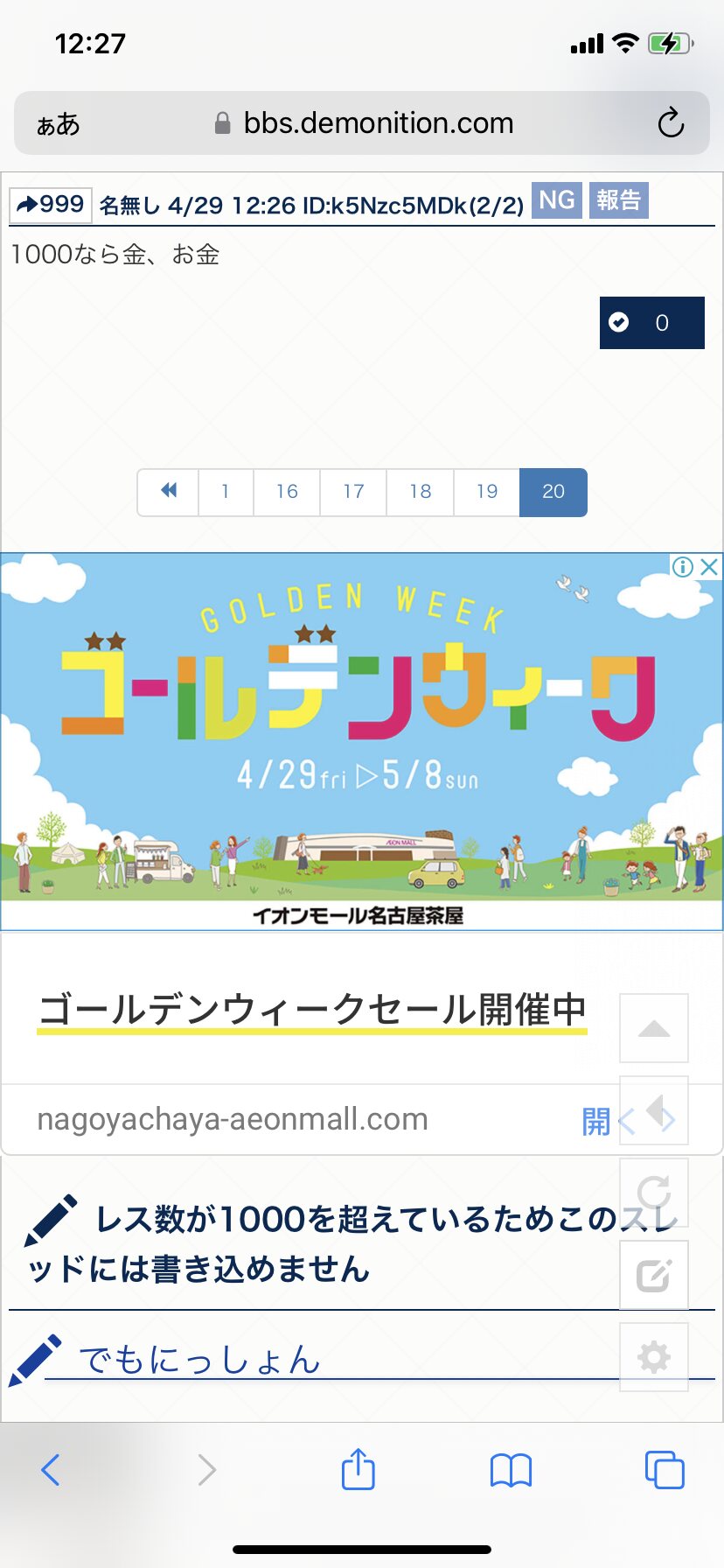Image resolution: width=724 pixels, height=1568 pixels.
Task: Open the Safari share sheet
Action: 359,1469
